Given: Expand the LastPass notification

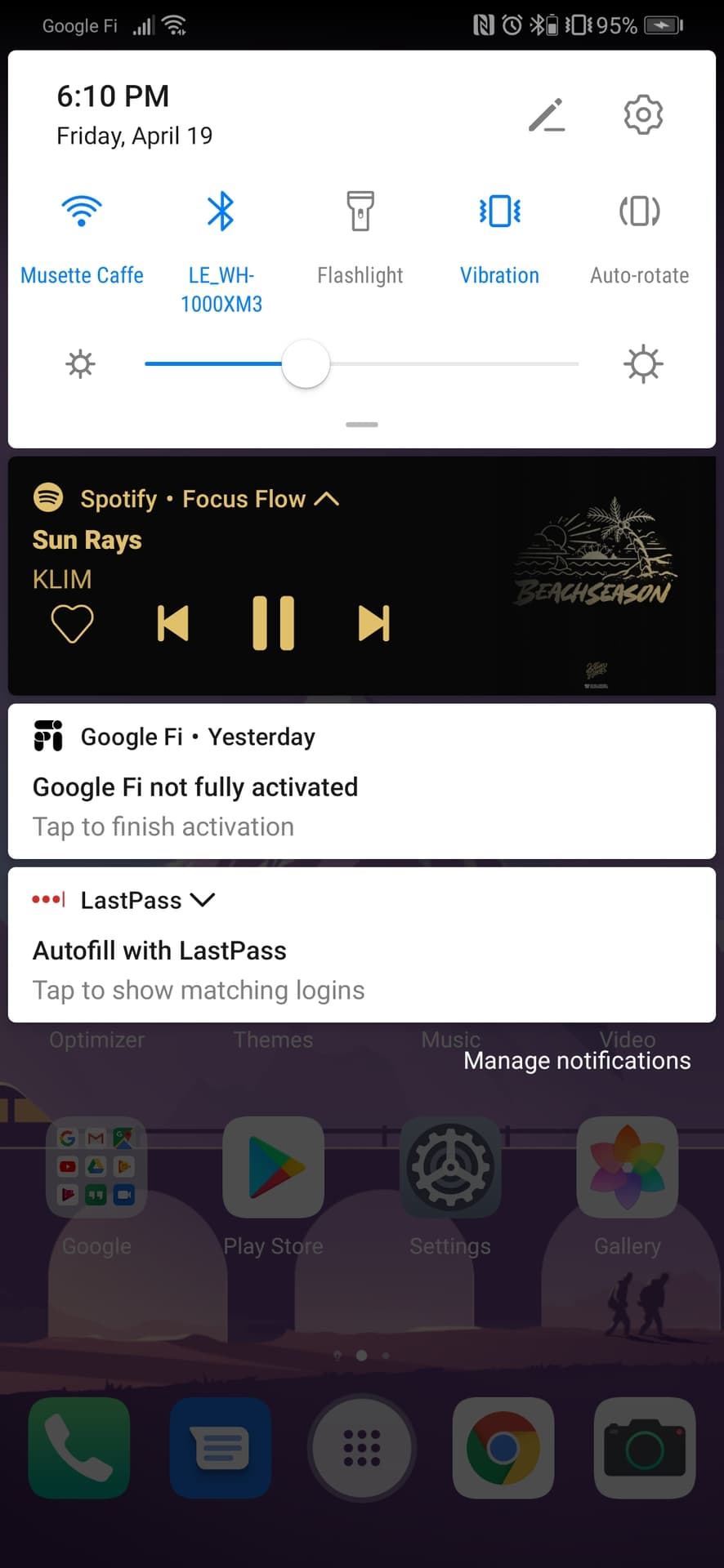Looking at the screenshot, I should 202,900.
